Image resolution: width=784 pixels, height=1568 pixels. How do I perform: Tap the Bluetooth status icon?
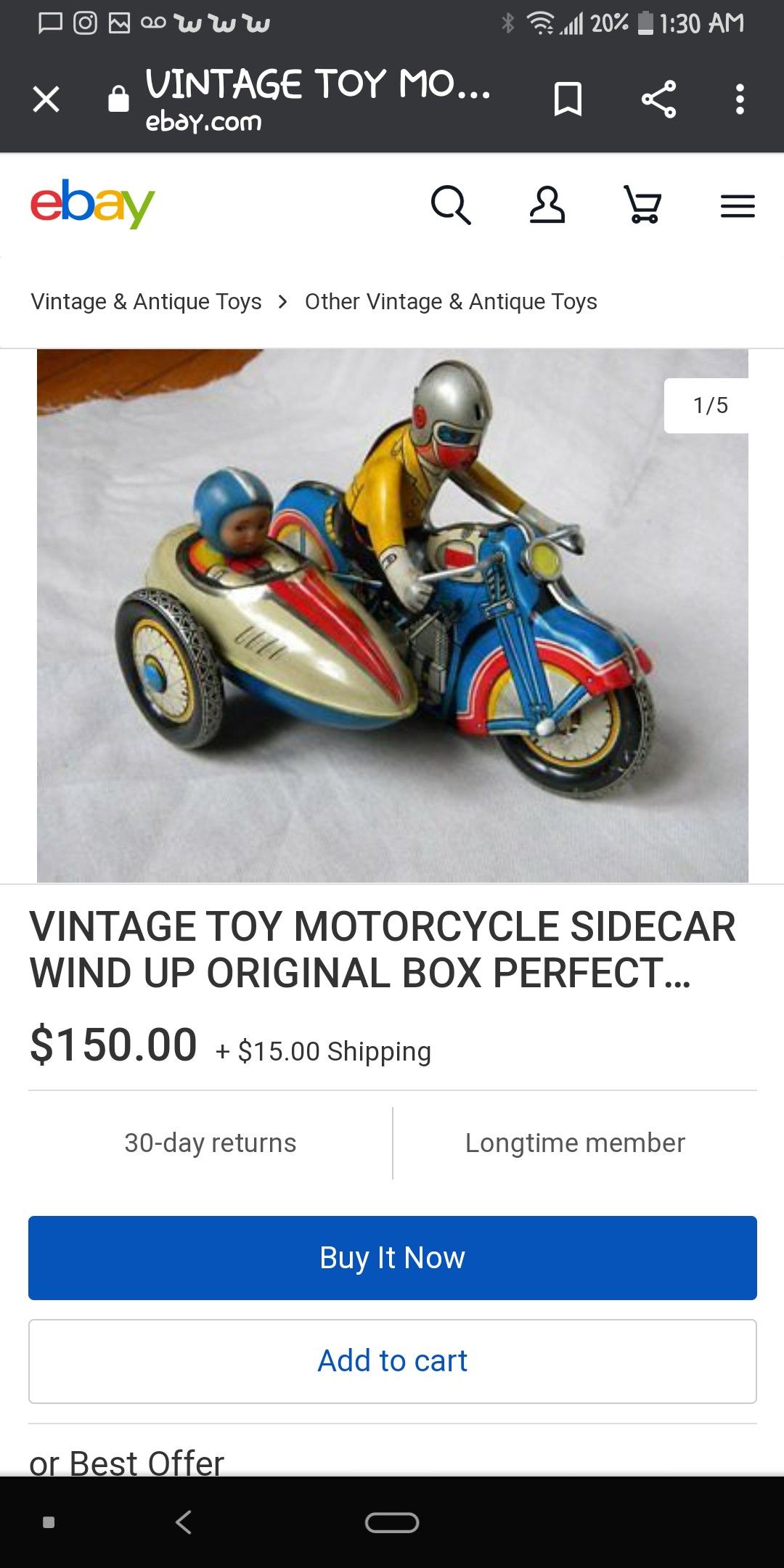(x=507, y=23)
